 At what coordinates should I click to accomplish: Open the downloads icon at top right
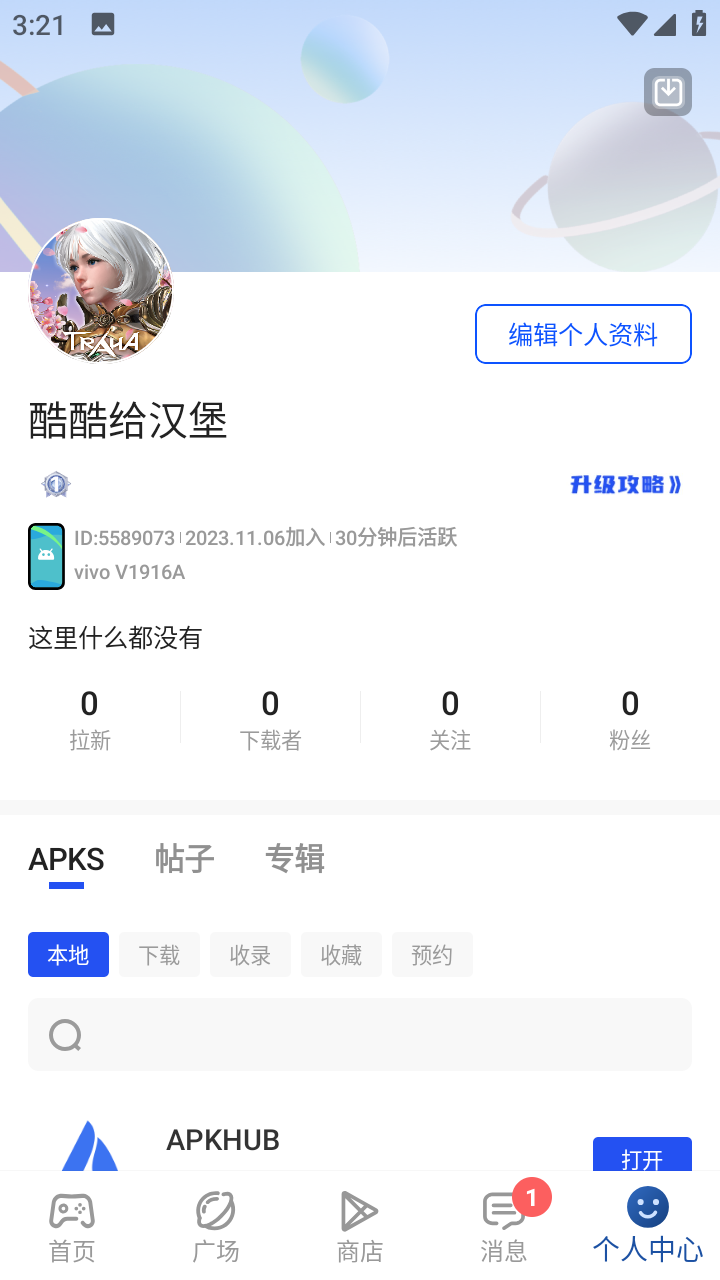[x=667, y=92]
